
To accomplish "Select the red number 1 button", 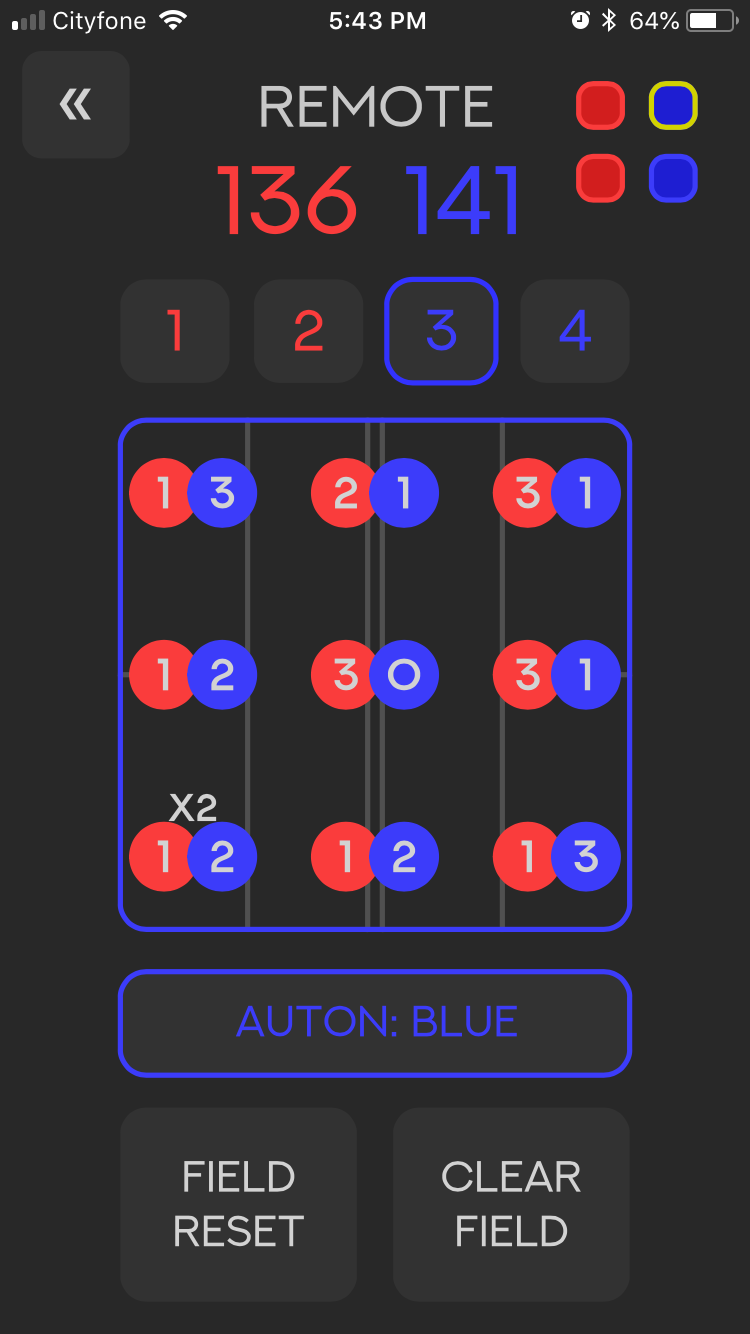I will (x=175, y=331).
